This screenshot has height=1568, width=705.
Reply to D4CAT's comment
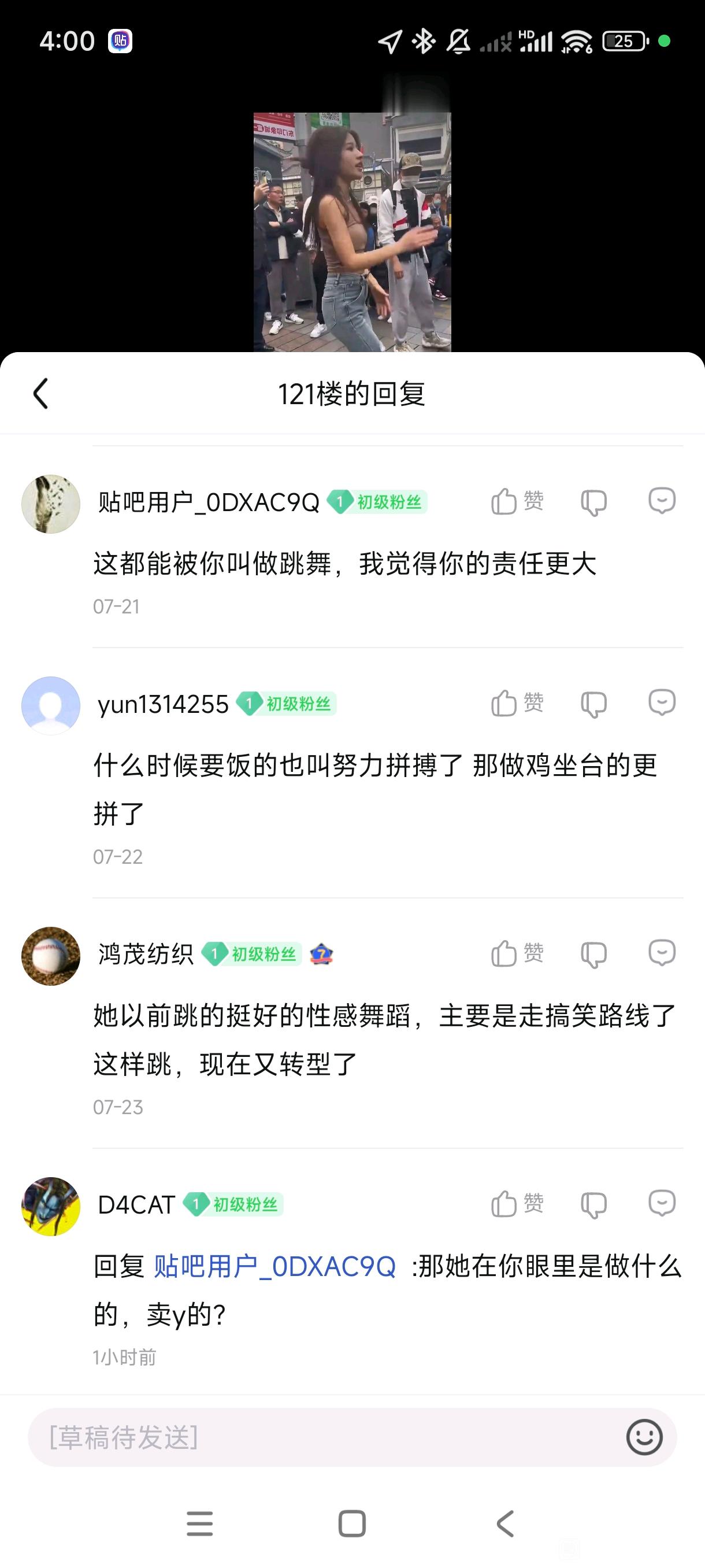[x=662, y=1203]
